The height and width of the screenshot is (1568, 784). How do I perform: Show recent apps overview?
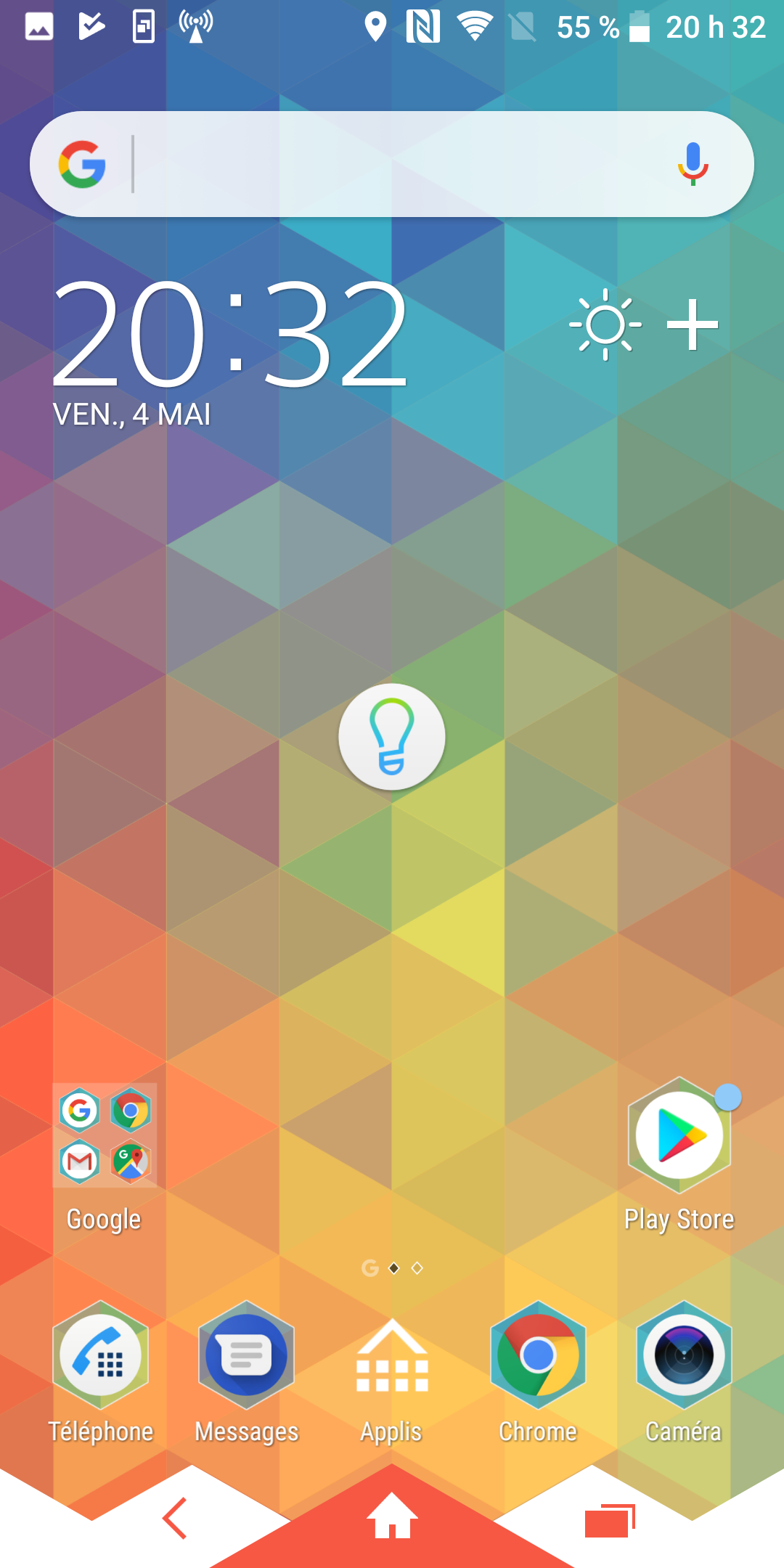click(608, 1520)
